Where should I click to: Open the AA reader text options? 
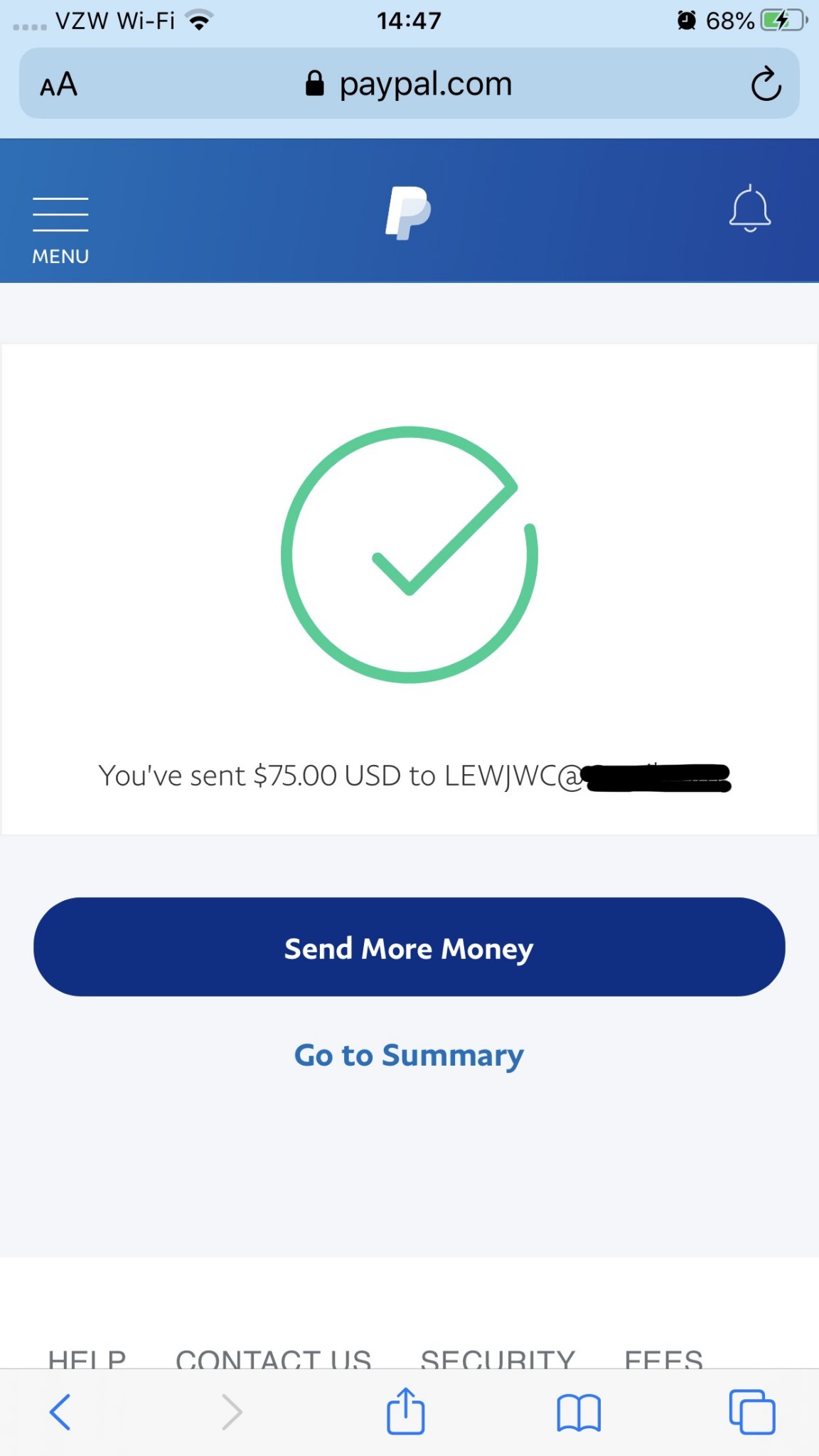pos(59,85)
